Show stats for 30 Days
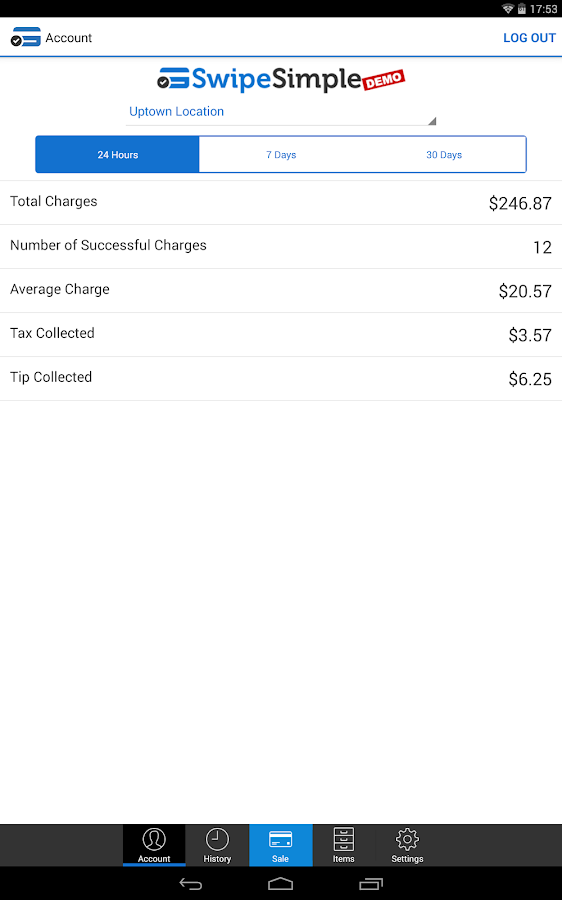This screenshot has height=900, width=562. [444, 154]
